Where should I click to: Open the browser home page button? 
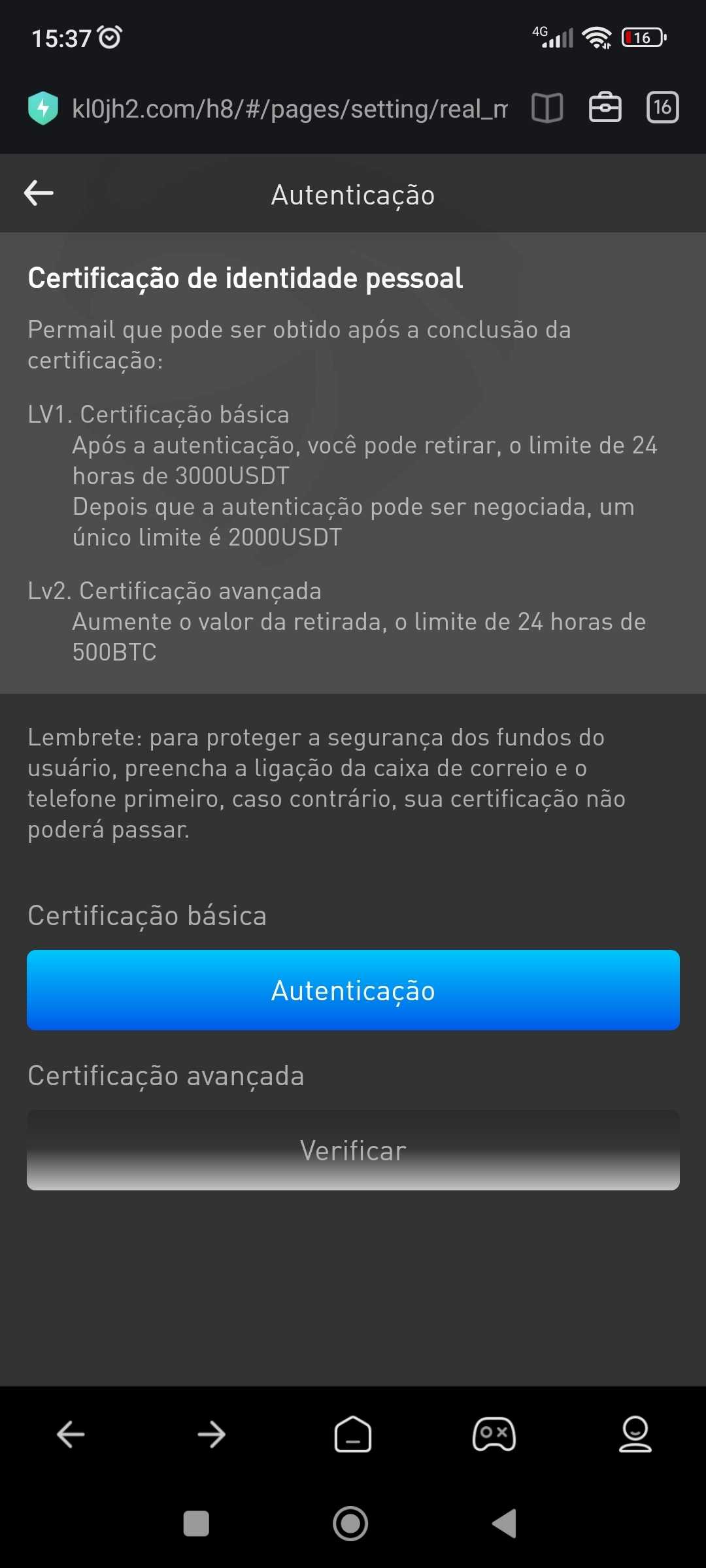[x=353, y=1435]
